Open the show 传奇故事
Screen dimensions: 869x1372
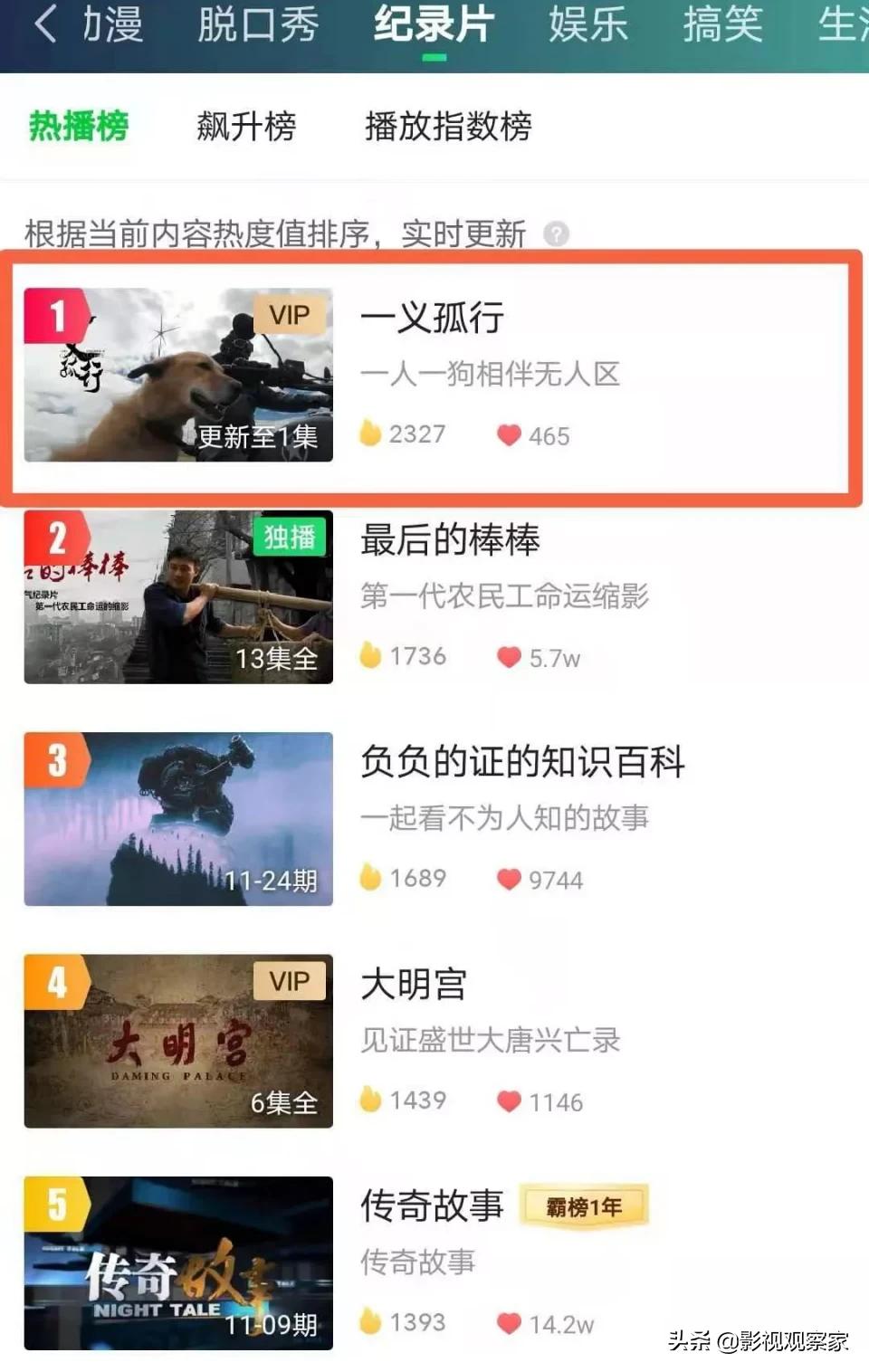pyautogui.click(x=432, y=1206)
